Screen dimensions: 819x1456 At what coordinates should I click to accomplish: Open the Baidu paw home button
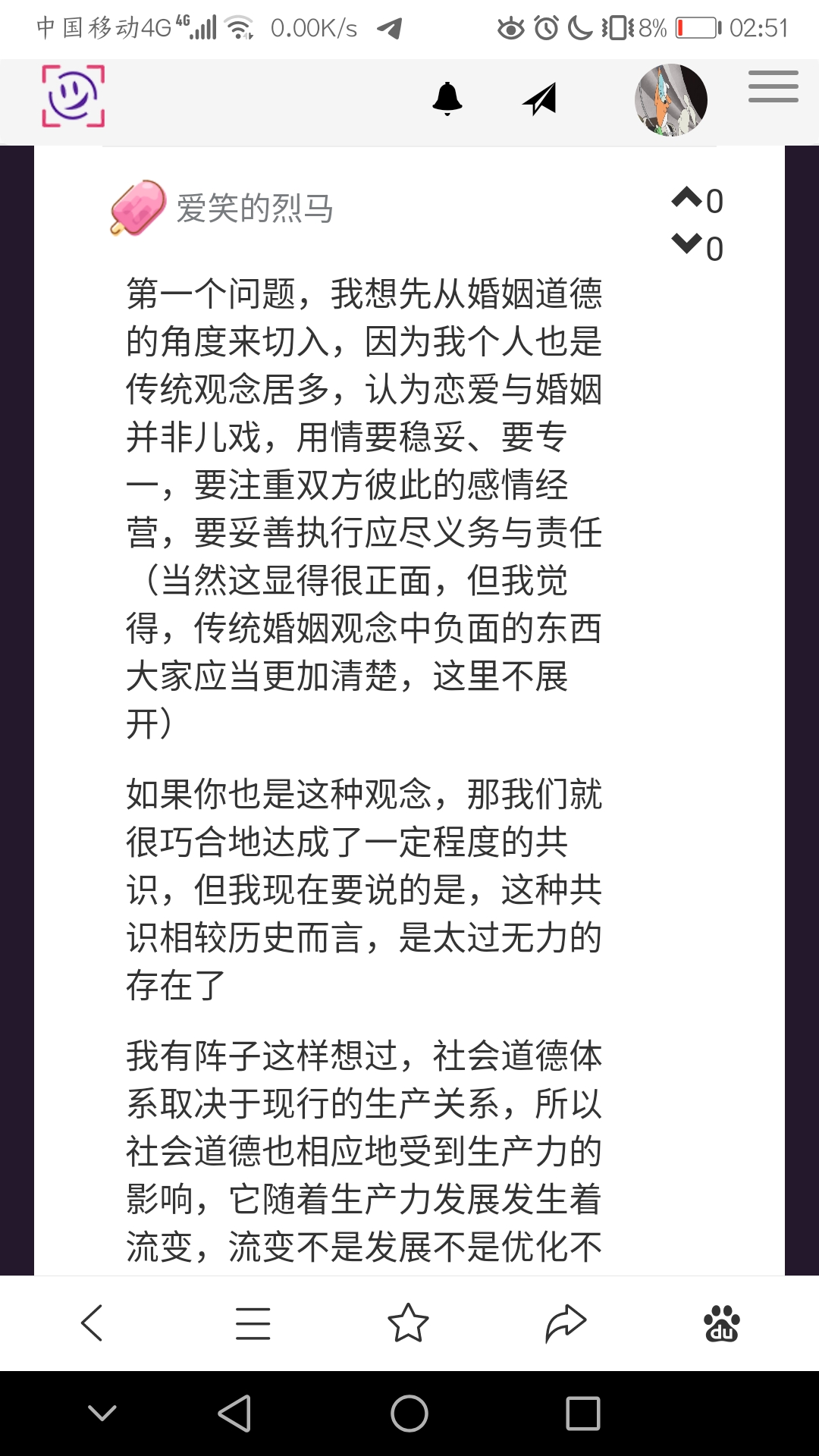coord(721,1323)
